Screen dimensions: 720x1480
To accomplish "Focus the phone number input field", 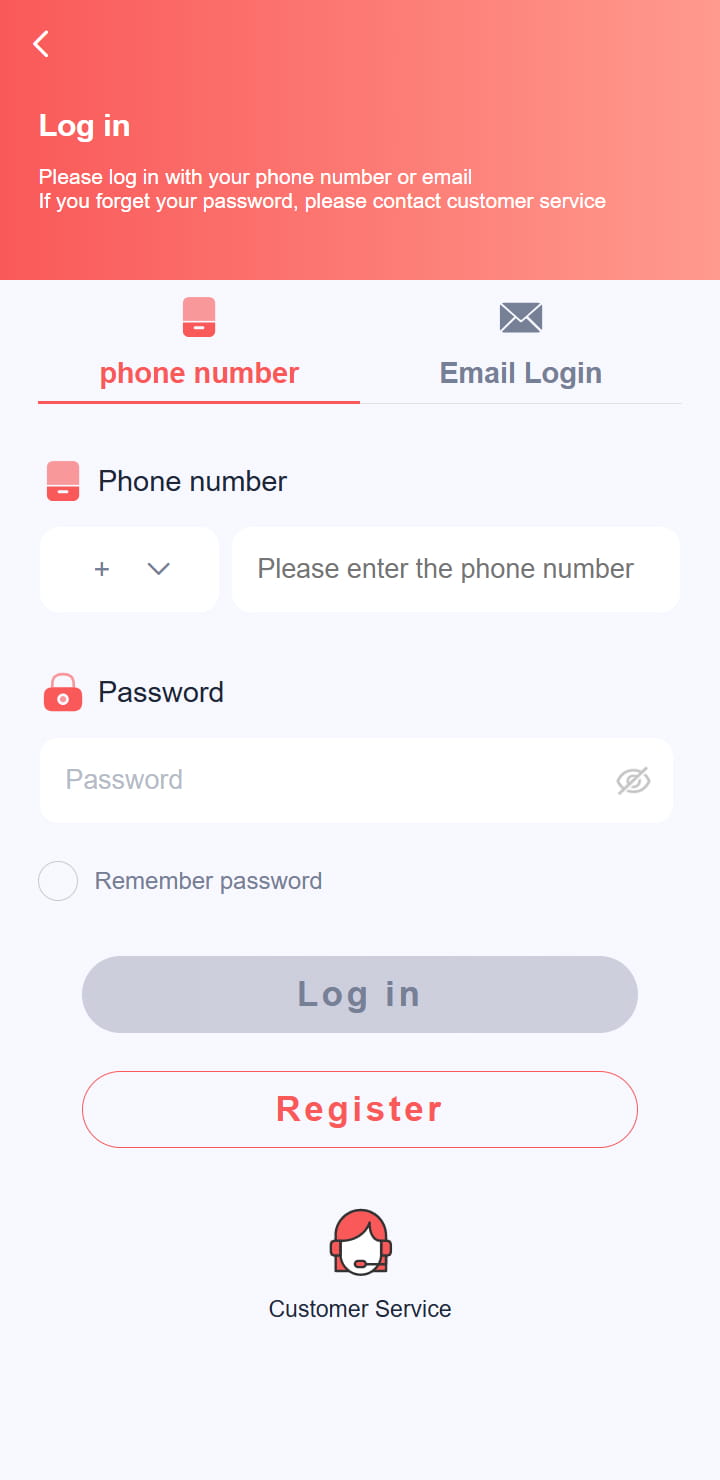I will point(455,569).
